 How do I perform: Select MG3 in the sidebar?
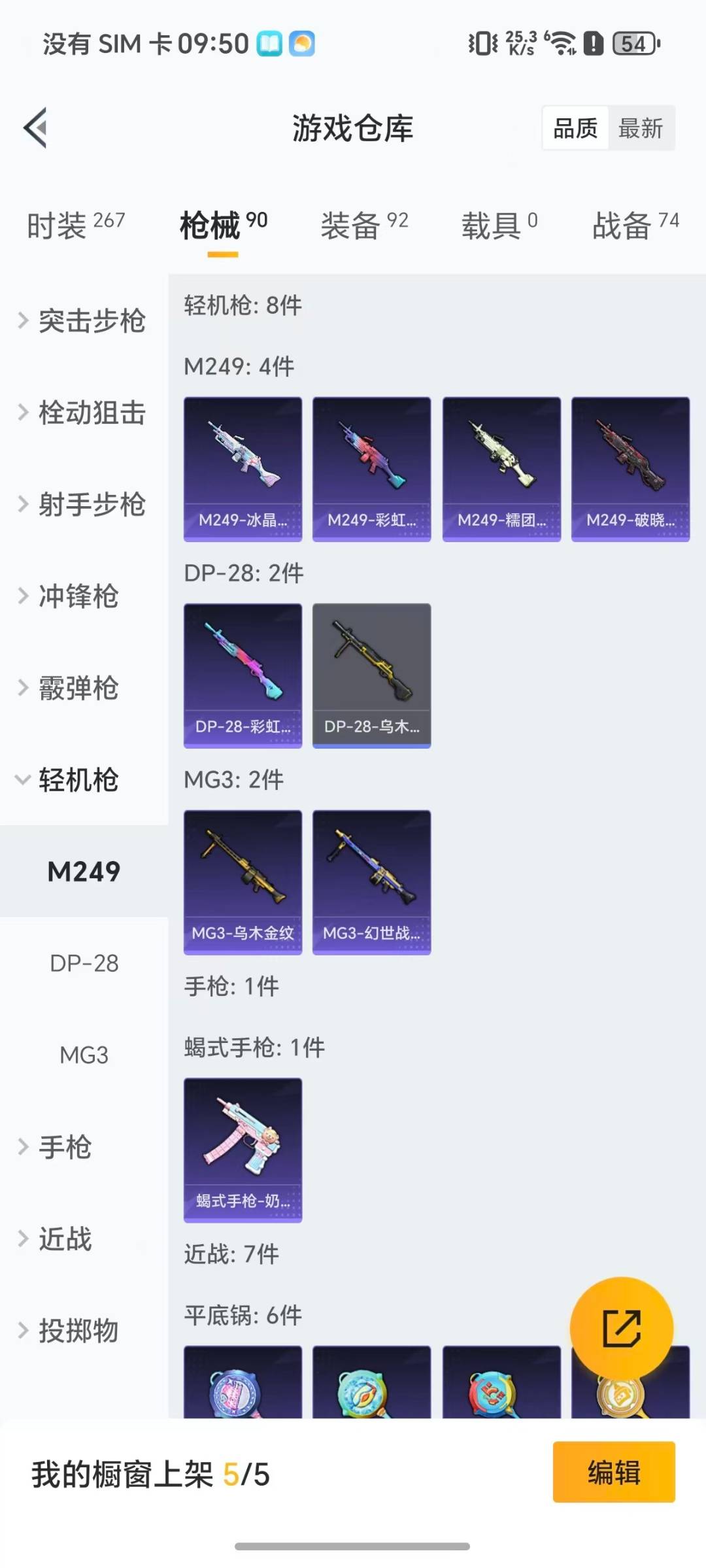tap(84, 1055)
